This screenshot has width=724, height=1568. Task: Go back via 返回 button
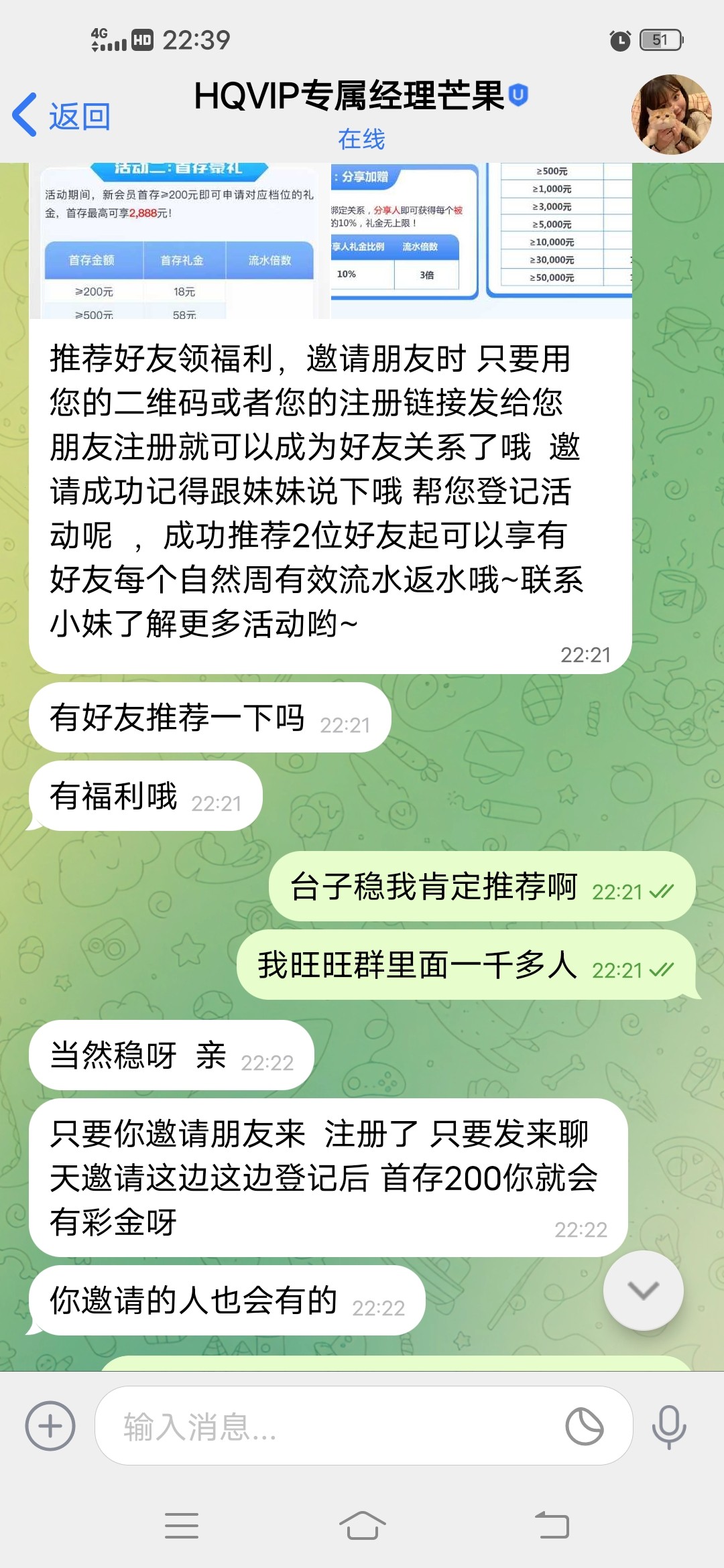point(62,116)
